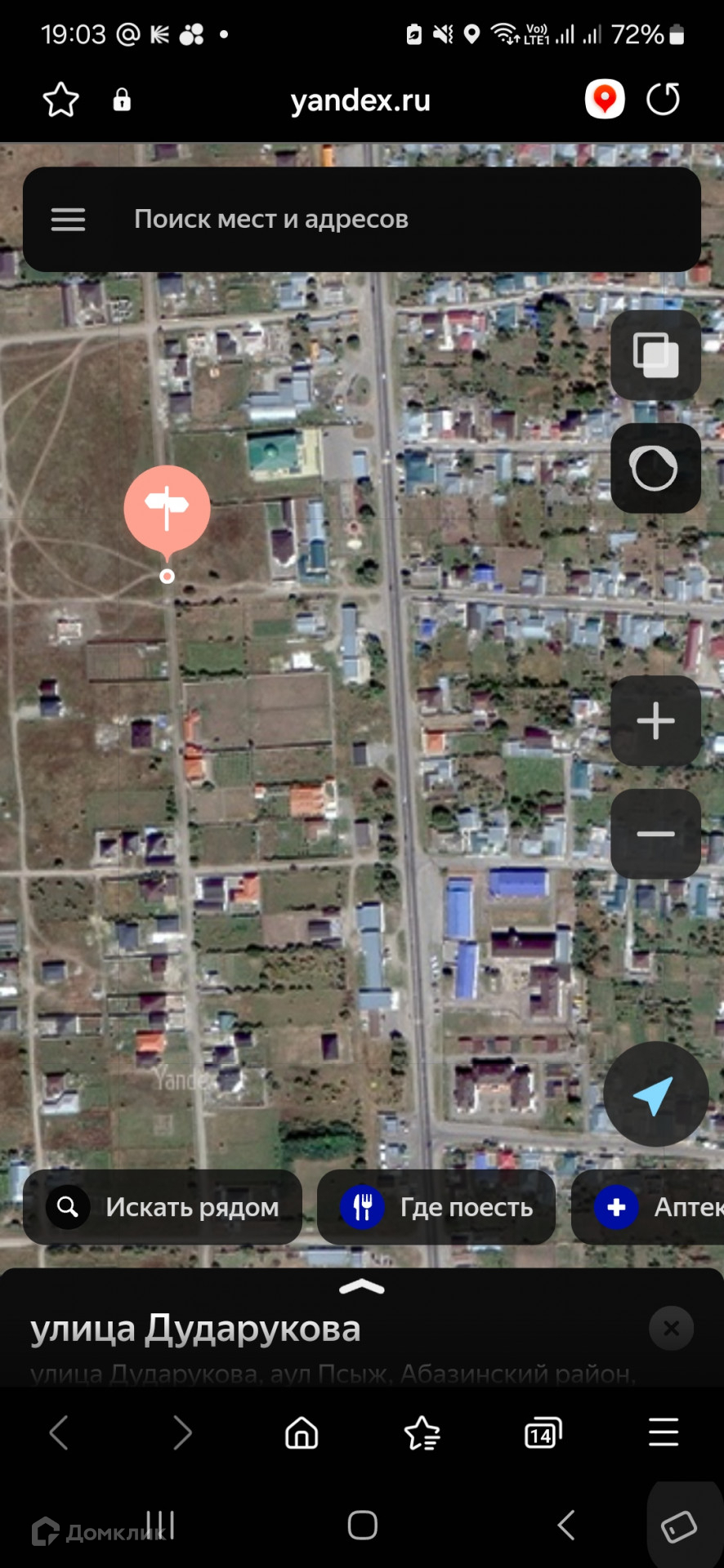The image size is (724, 1568).
Task: Select the Искать рядом chip
Action: 163,1207
